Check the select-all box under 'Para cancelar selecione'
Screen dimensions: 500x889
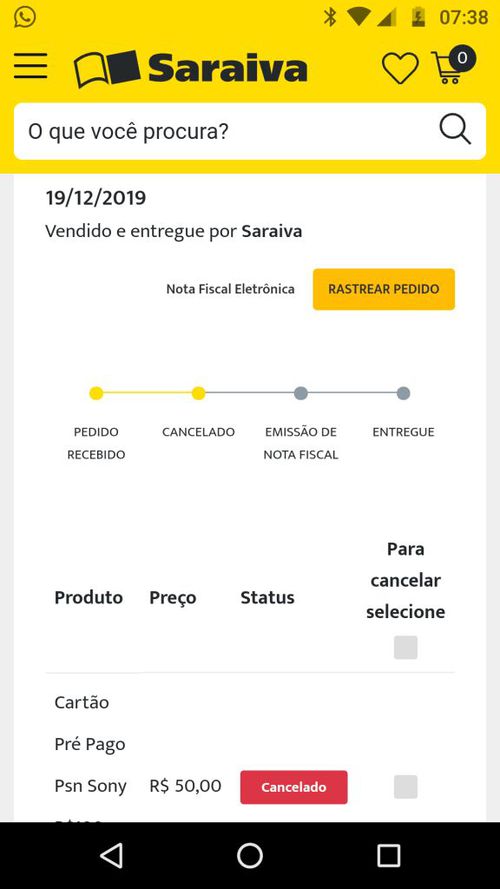pos(406,647)
